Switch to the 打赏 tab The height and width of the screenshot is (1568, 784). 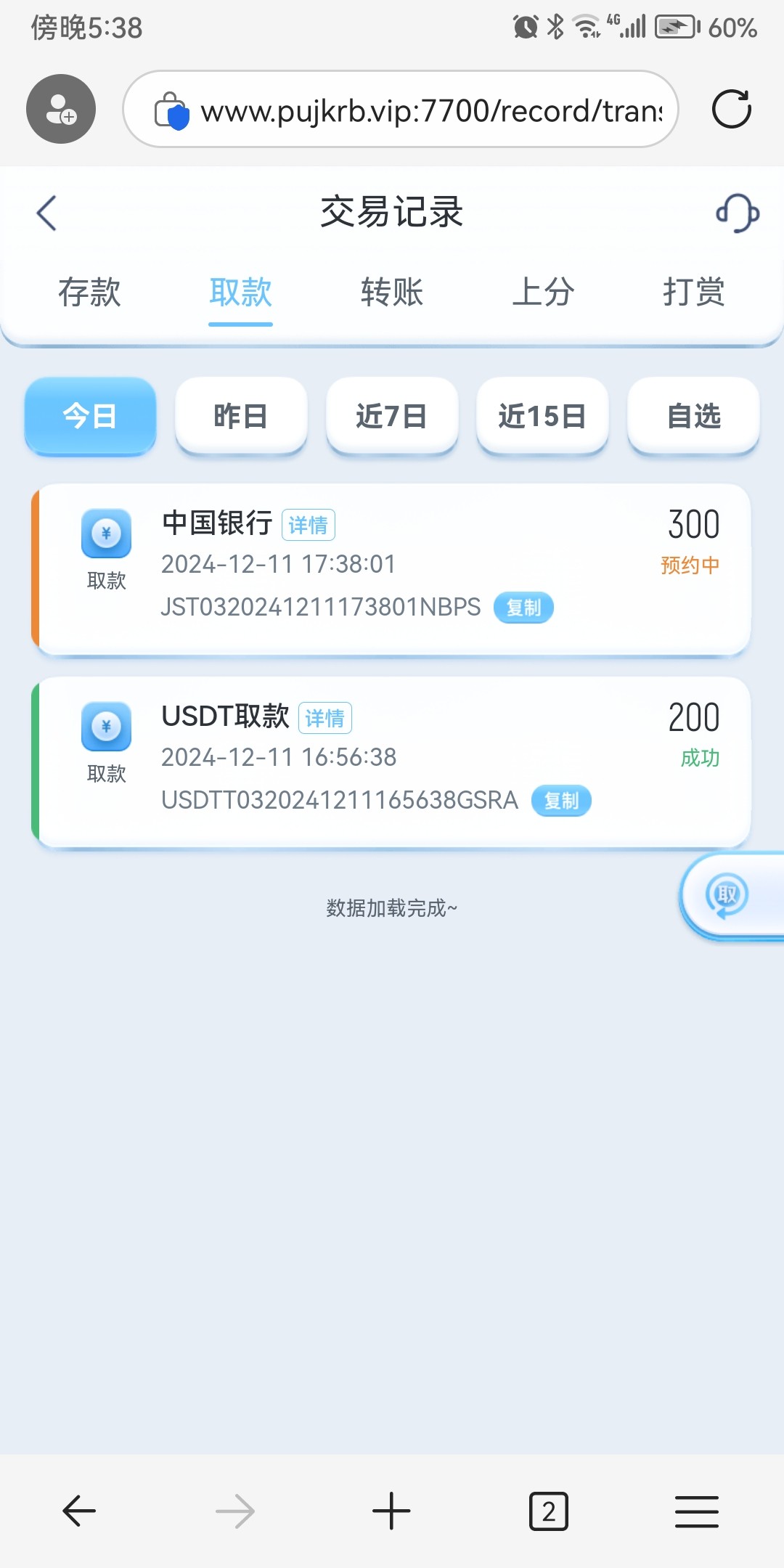click(694, 293)
